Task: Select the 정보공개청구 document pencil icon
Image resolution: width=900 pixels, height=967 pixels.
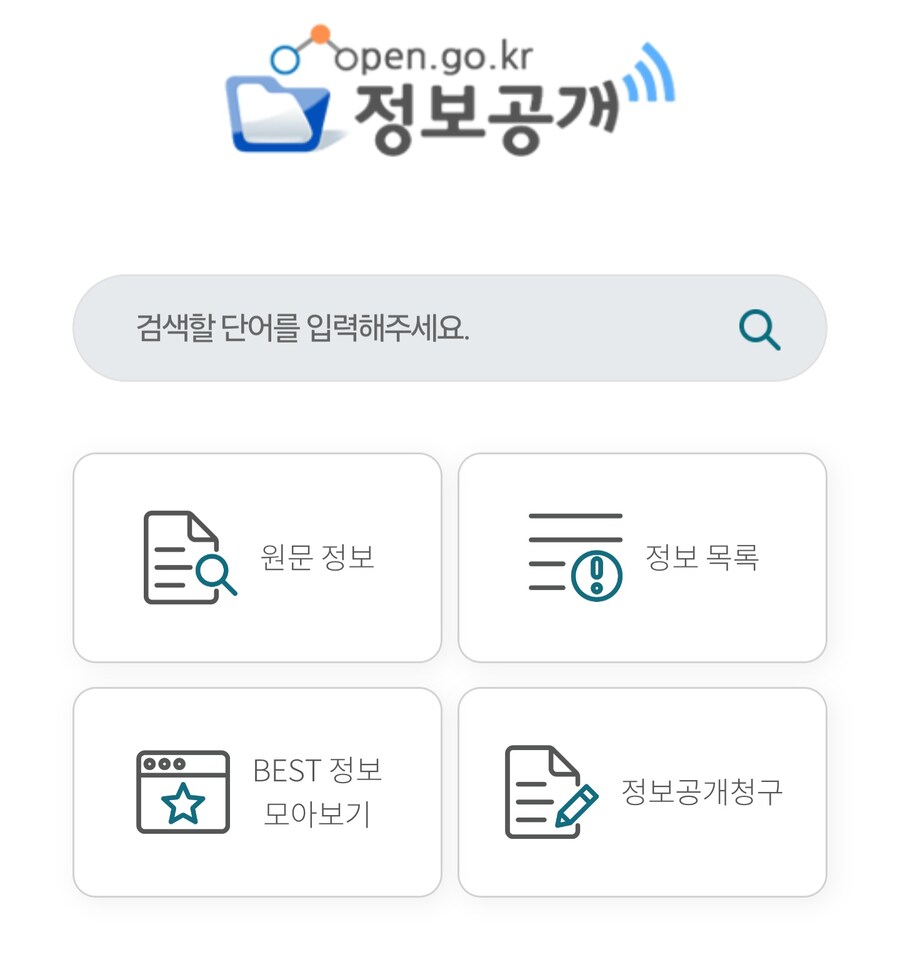Action: click(545, 790)
